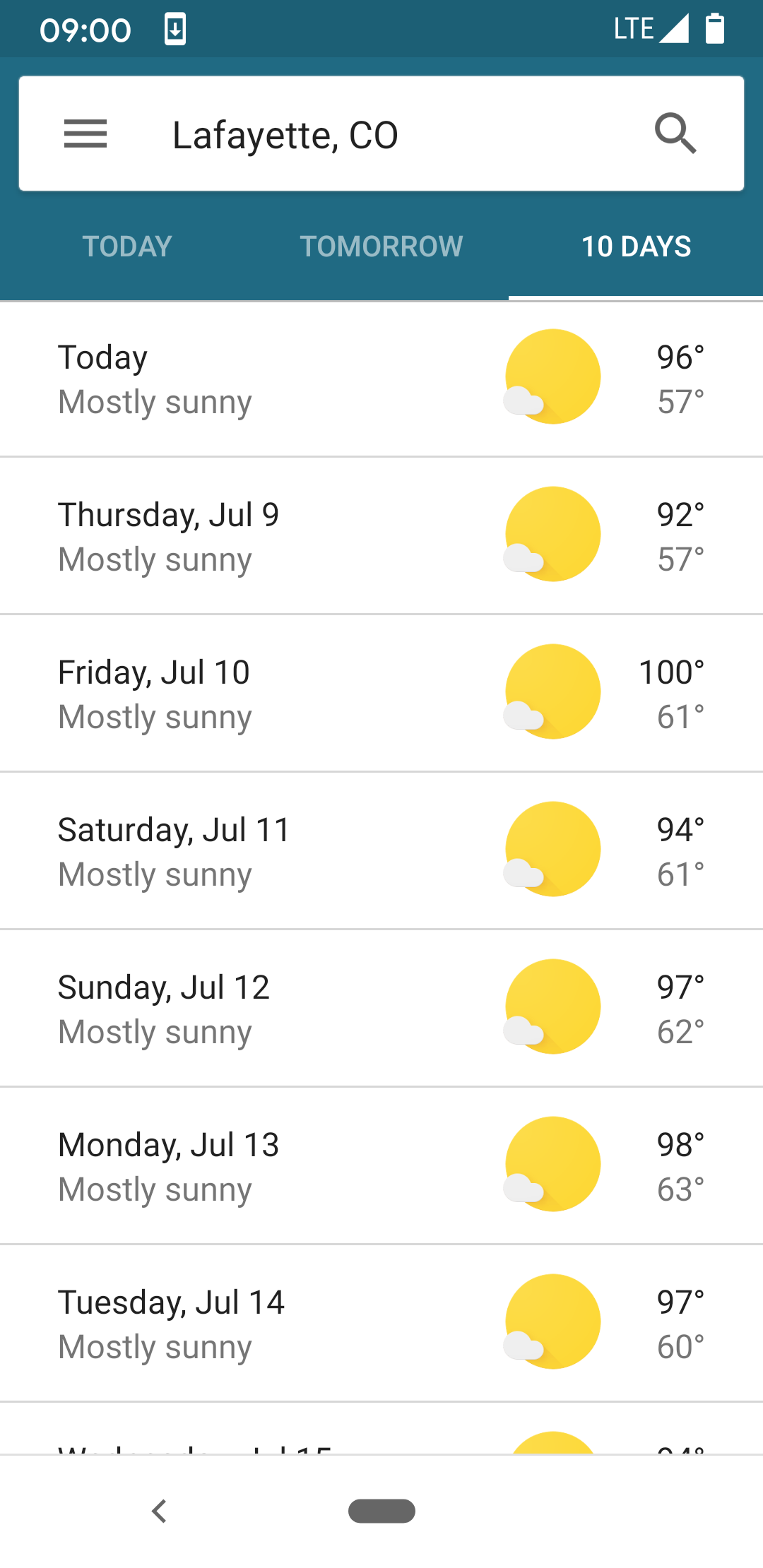Open the hamburger drawer menu
Image resolution: width=763 pixels, height=1568 pixels.
pos(85,134)
